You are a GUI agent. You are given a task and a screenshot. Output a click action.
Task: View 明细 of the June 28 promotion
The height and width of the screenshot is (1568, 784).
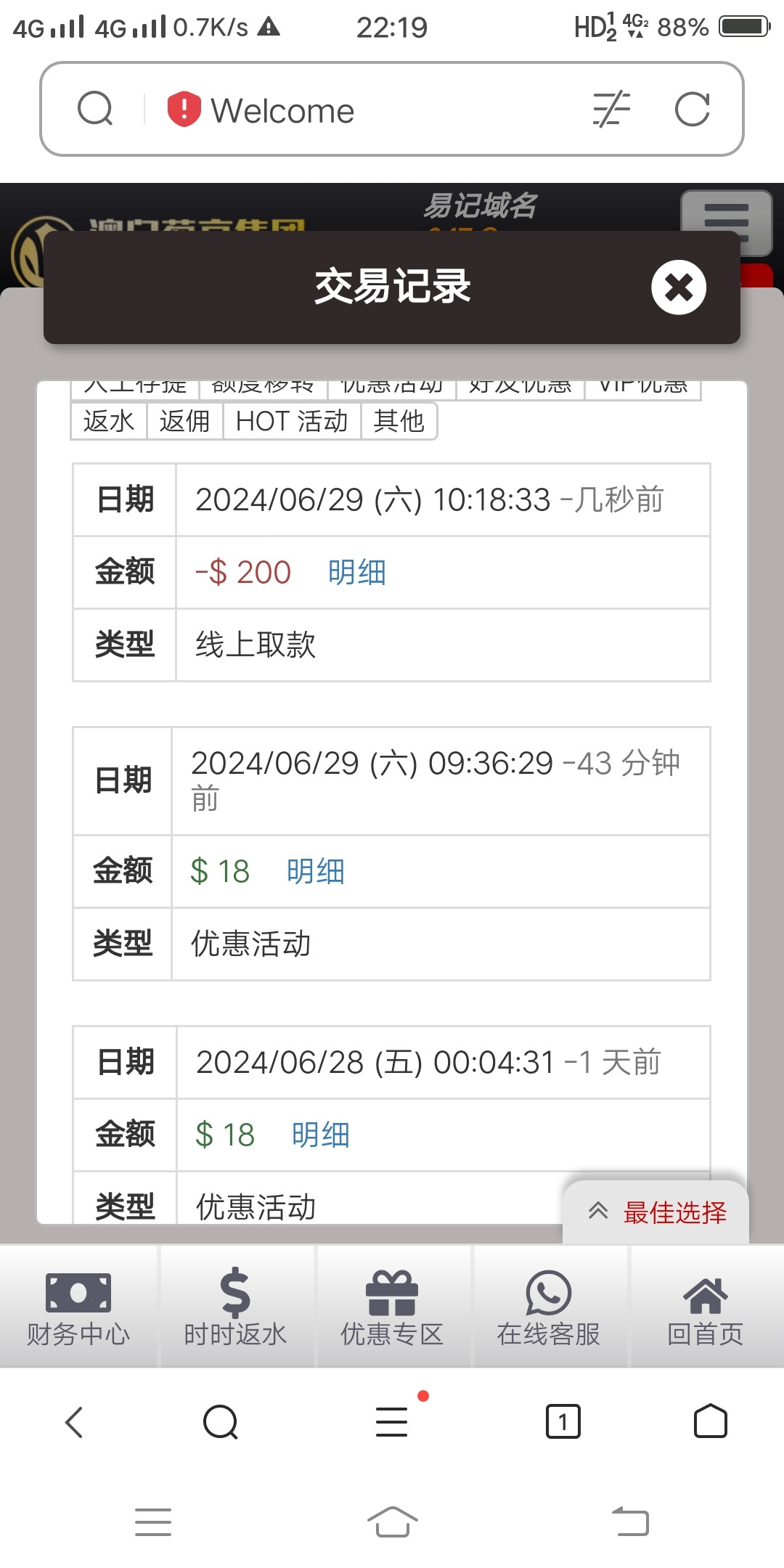[x=319, y=1134]
